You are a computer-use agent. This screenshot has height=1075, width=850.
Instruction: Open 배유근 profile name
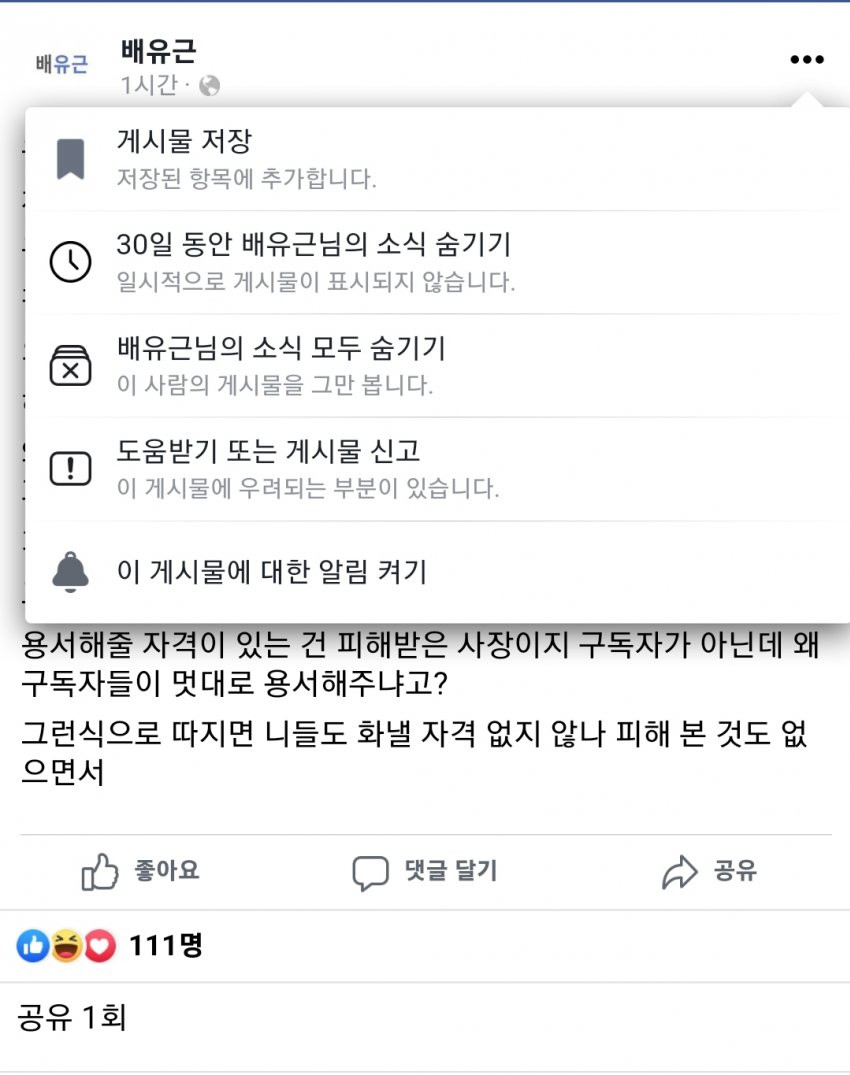[x=158, y=50]
